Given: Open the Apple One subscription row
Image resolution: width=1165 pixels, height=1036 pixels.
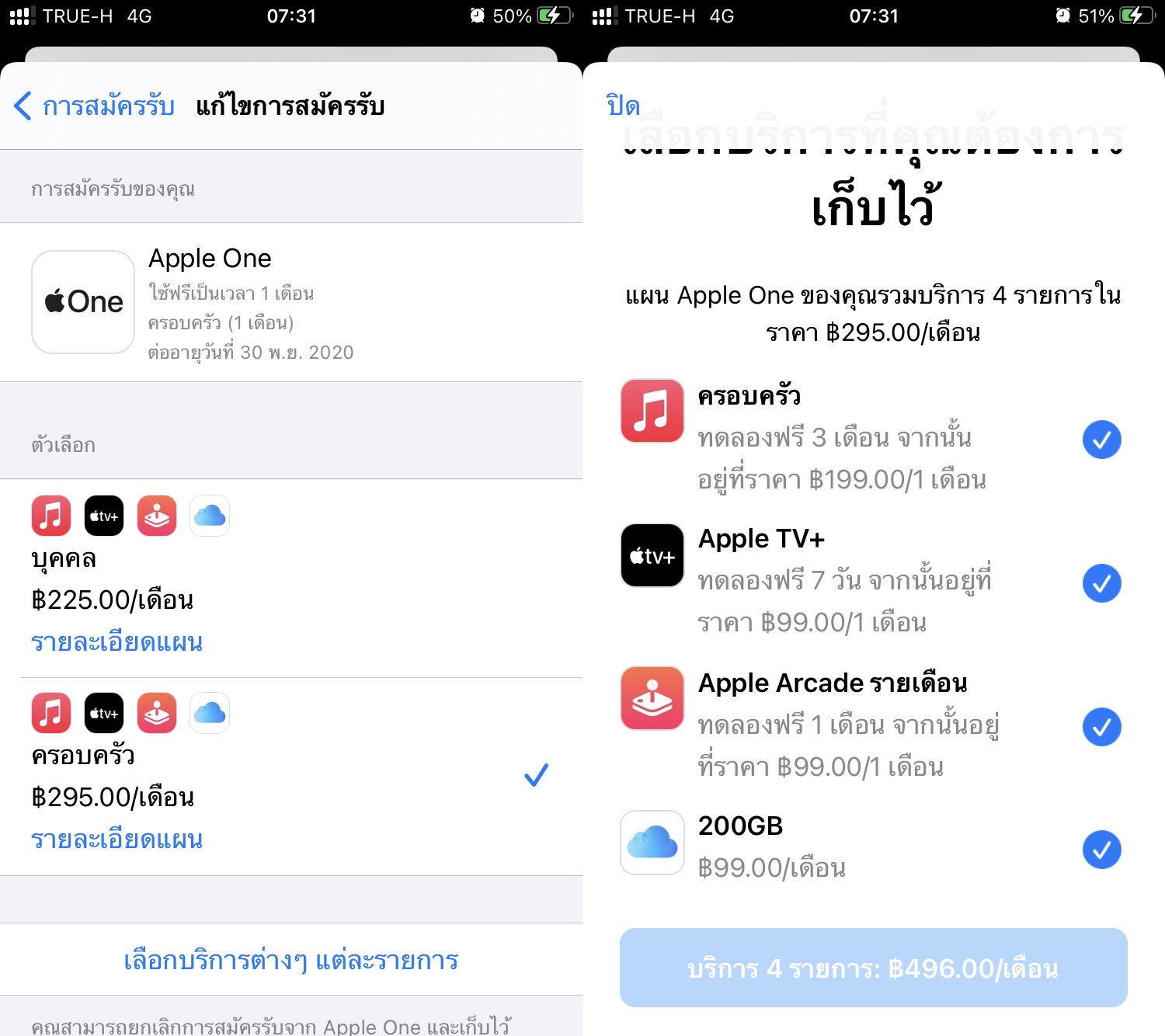Looking at the screenshot, I should click(291, 303).
